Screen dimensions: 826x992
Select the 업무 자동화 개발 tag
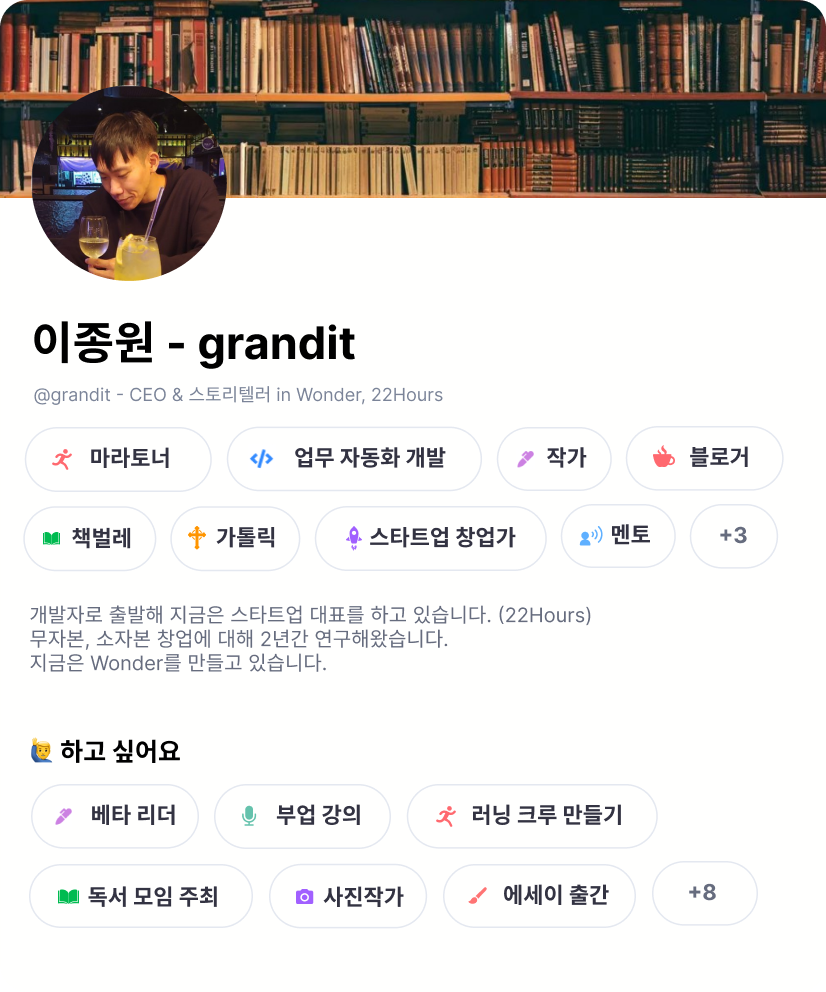coord(354,459)
